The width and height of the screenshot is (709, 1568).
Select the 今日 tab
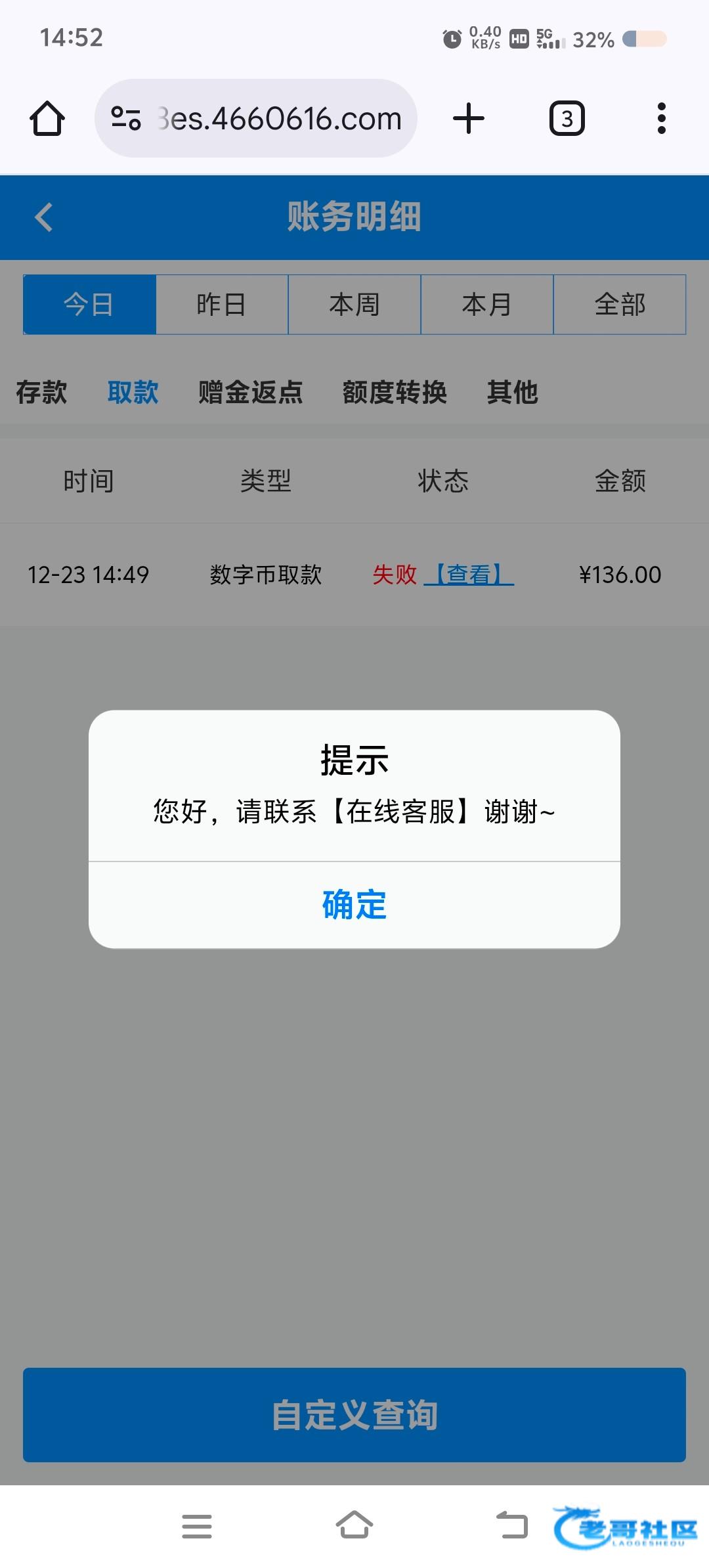tap(89, 305)
